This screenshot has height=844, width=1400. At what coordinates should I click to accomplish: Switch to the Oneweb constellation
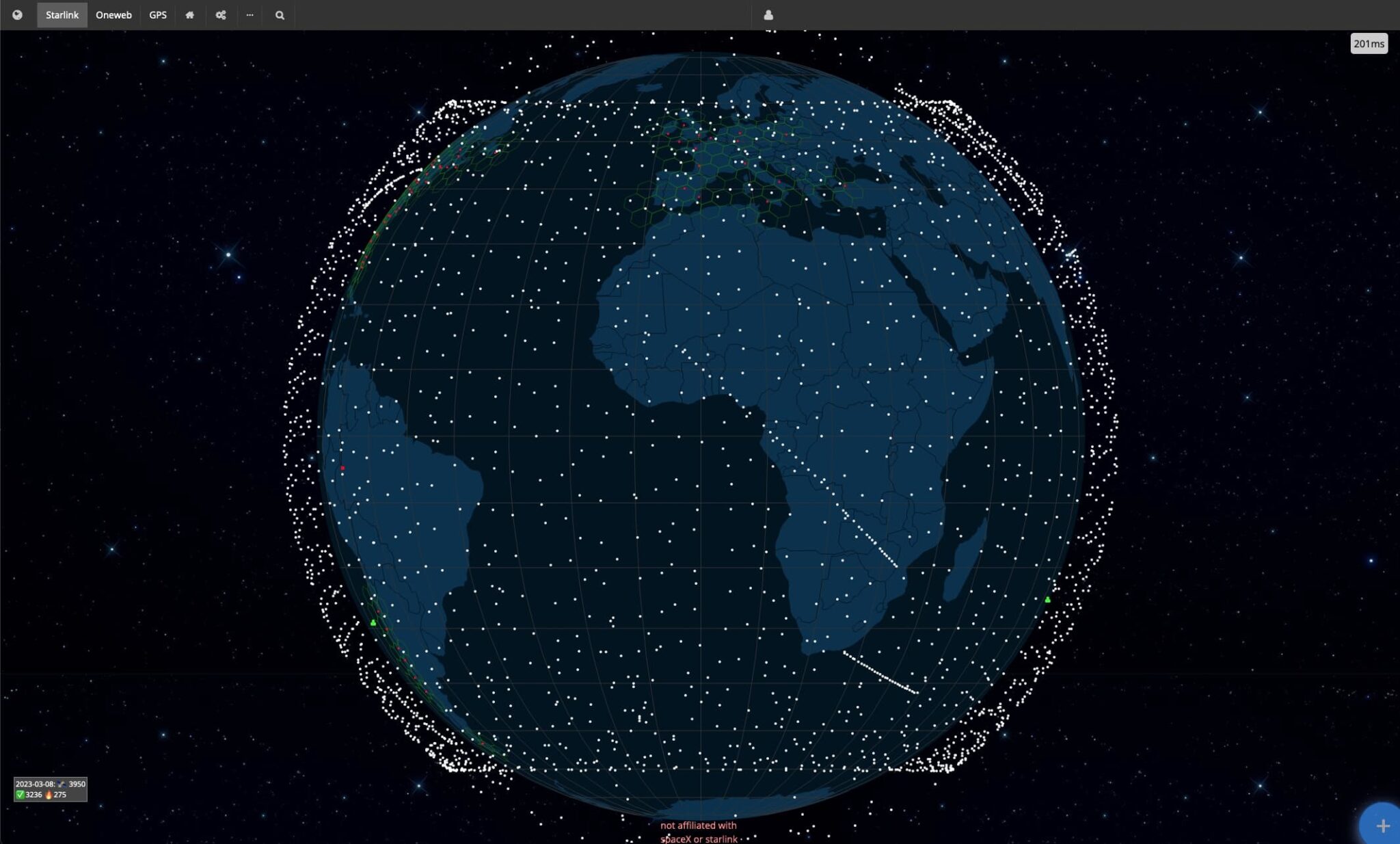(x=113, y=14)
